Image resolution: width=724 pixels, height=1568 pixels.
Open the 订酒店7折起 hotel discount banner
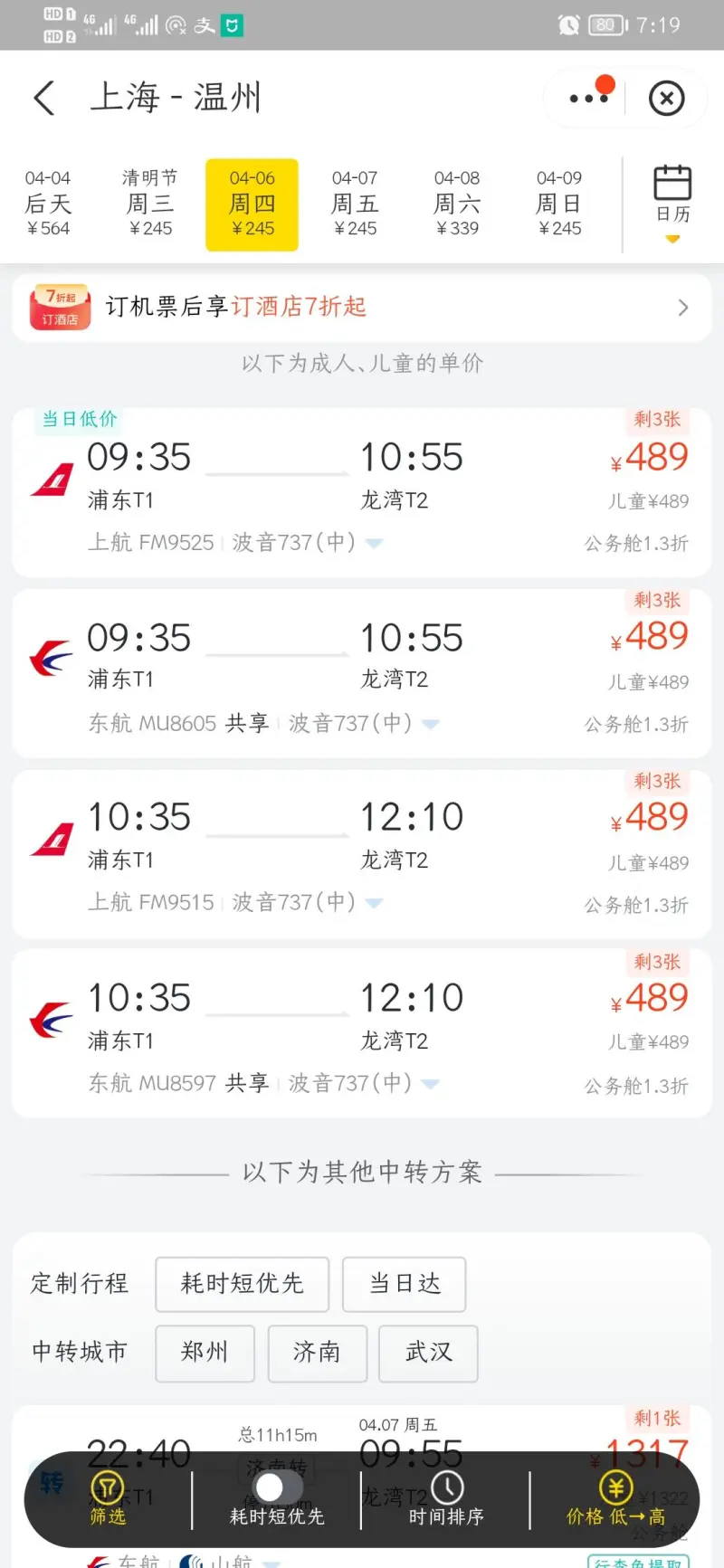point(362,308)
